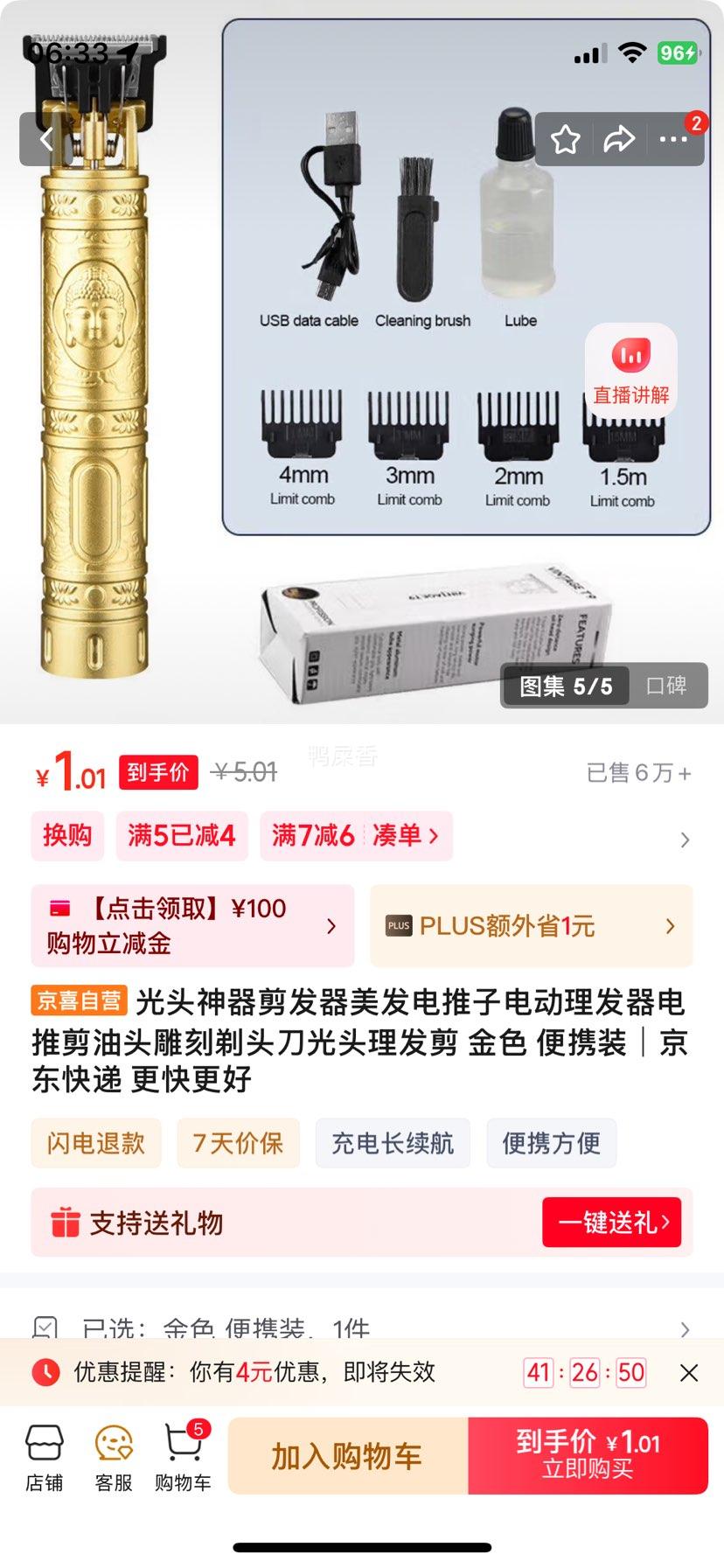This screenshot has width=724, height=1568.
Task: Tap the 直播讲解 live broadcast icon
Action: 632,369
